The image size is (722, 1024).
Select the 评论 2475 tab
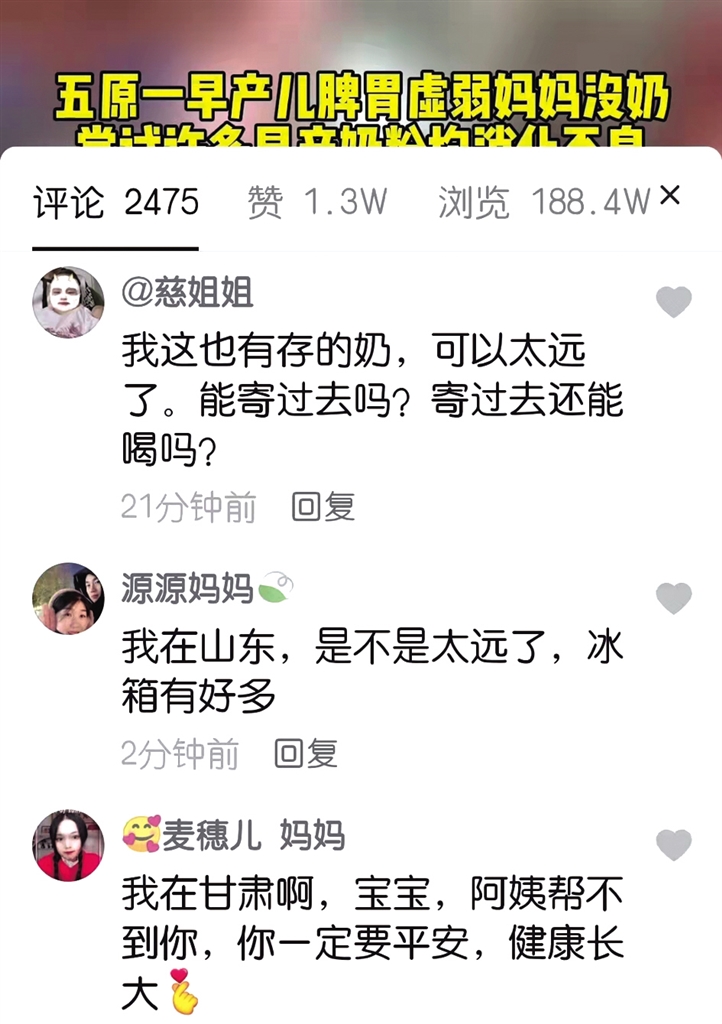116,203
